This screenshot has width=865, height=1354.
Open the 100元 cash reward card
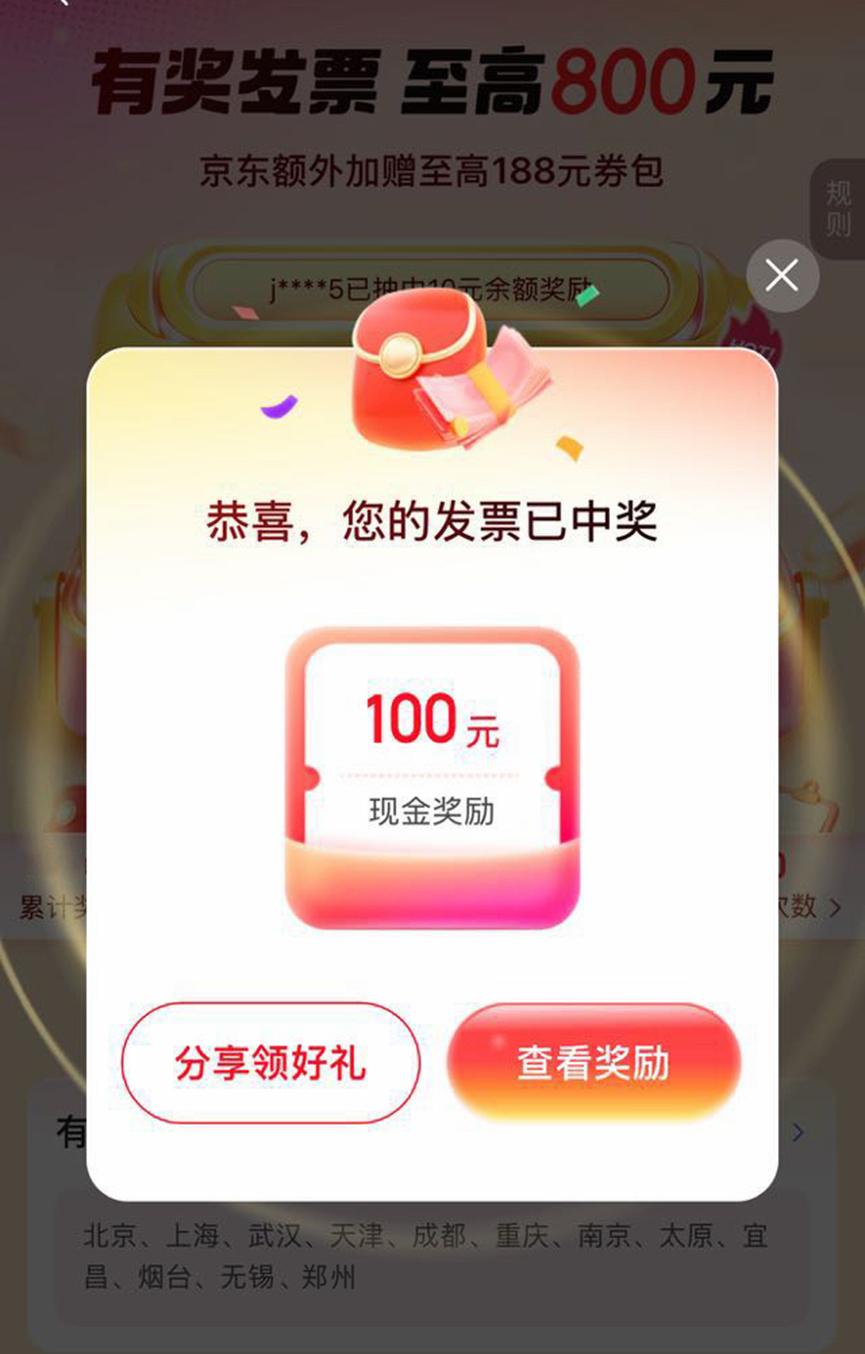tap(432, 775)
